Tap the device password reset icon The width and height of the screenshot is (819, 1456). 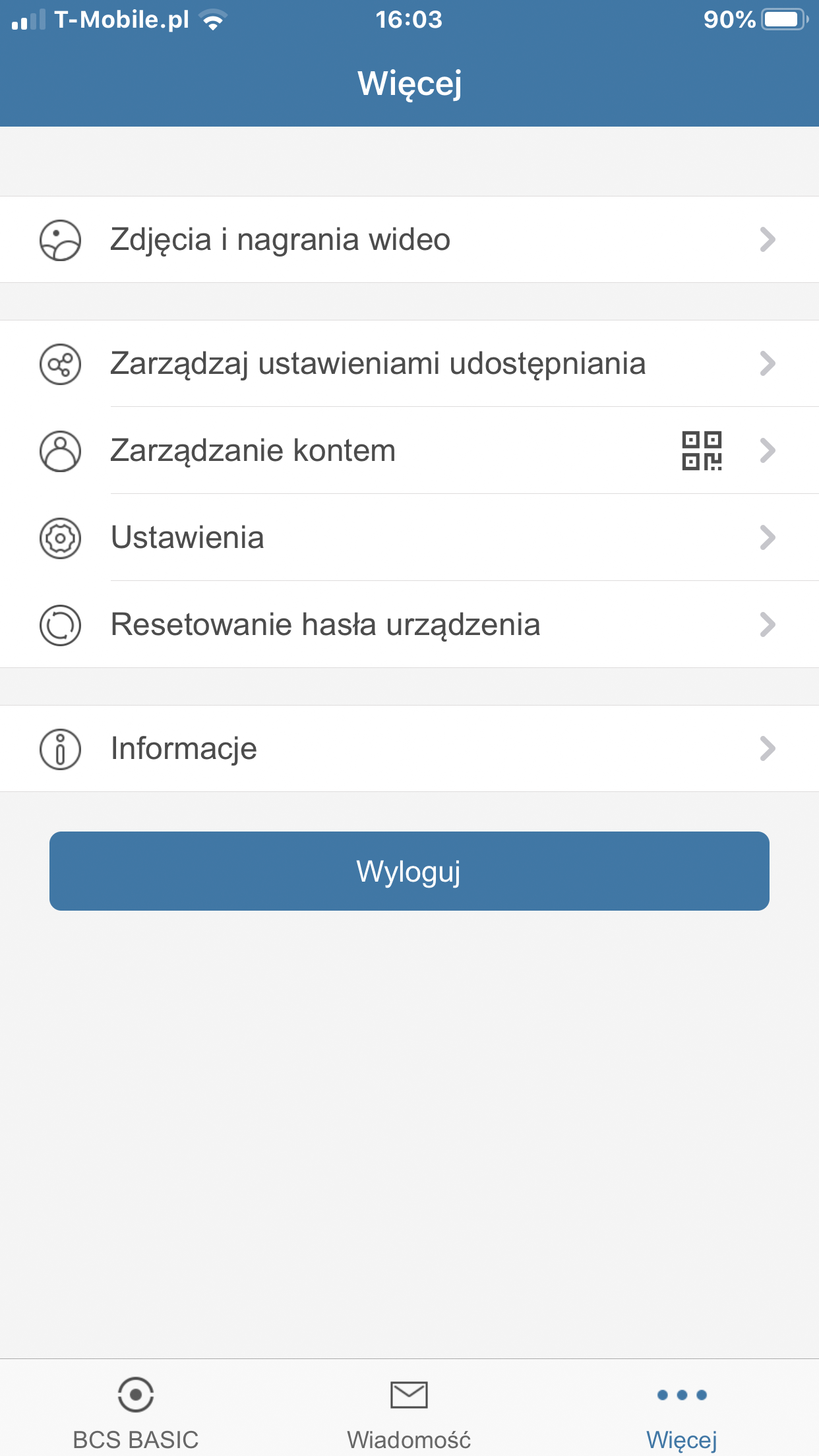60,625
